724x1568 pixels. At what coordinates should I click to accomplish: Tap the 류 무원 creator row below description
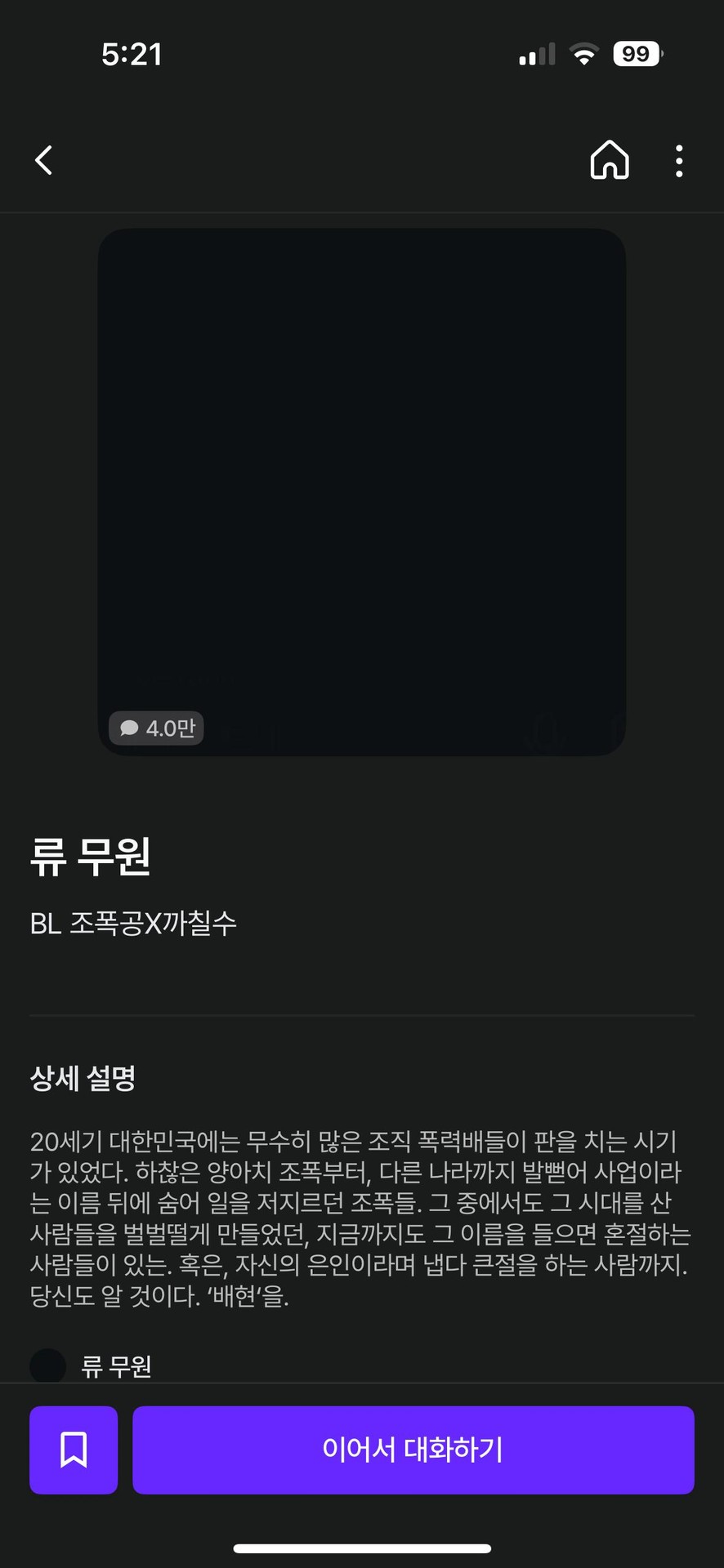(x=115, y=1366)
